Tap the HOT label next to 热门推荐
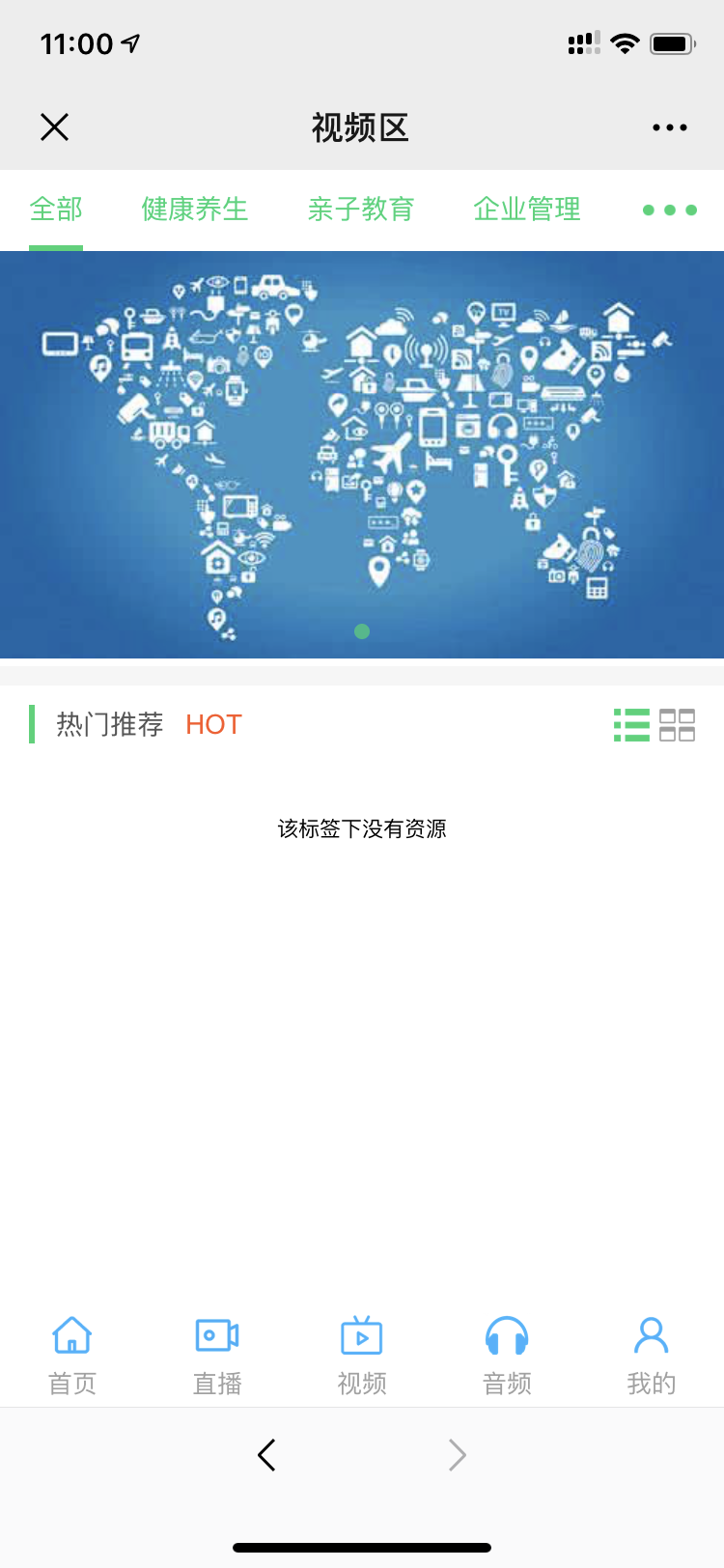 tap(213, 724)
